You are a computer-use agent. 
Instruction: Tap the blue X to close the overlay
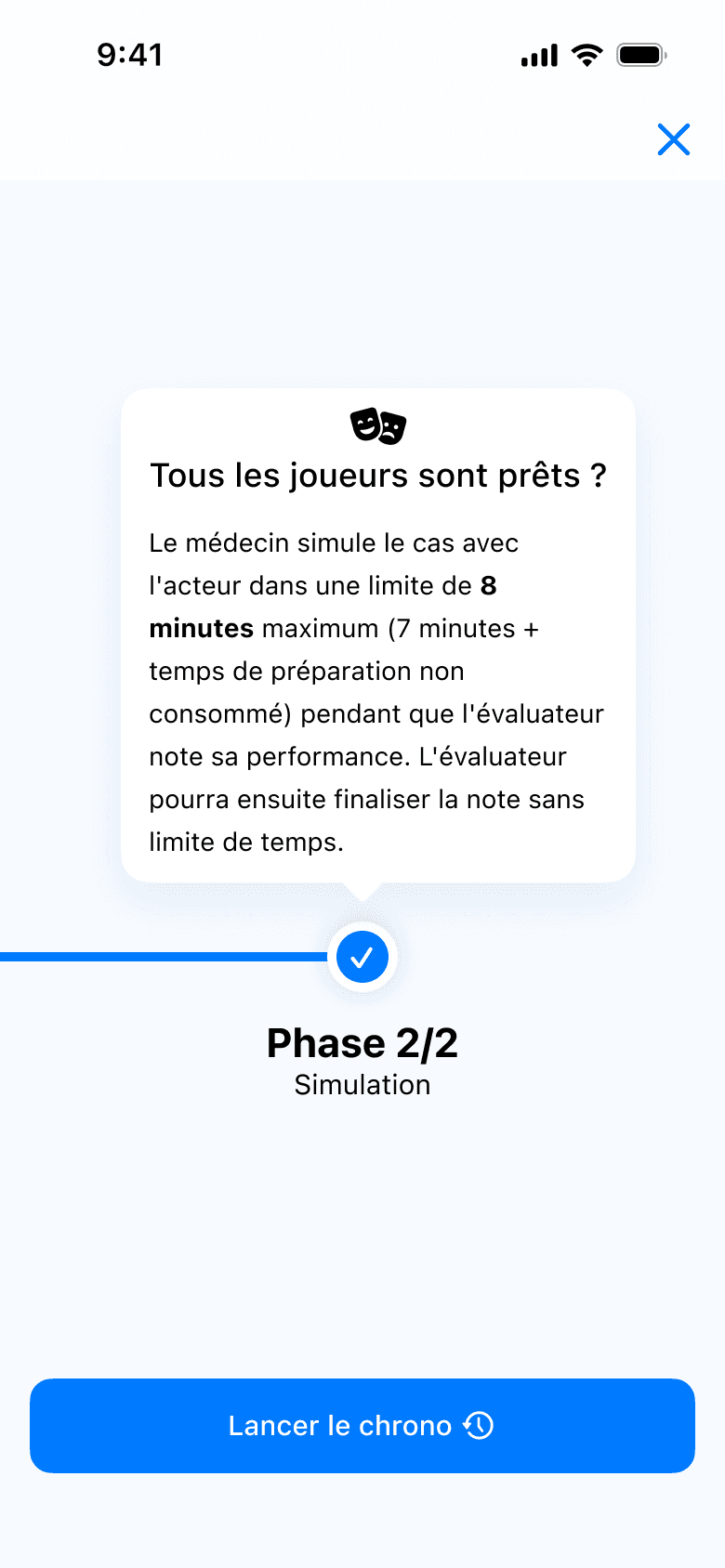pyautogui.click(x=674, y=140)
